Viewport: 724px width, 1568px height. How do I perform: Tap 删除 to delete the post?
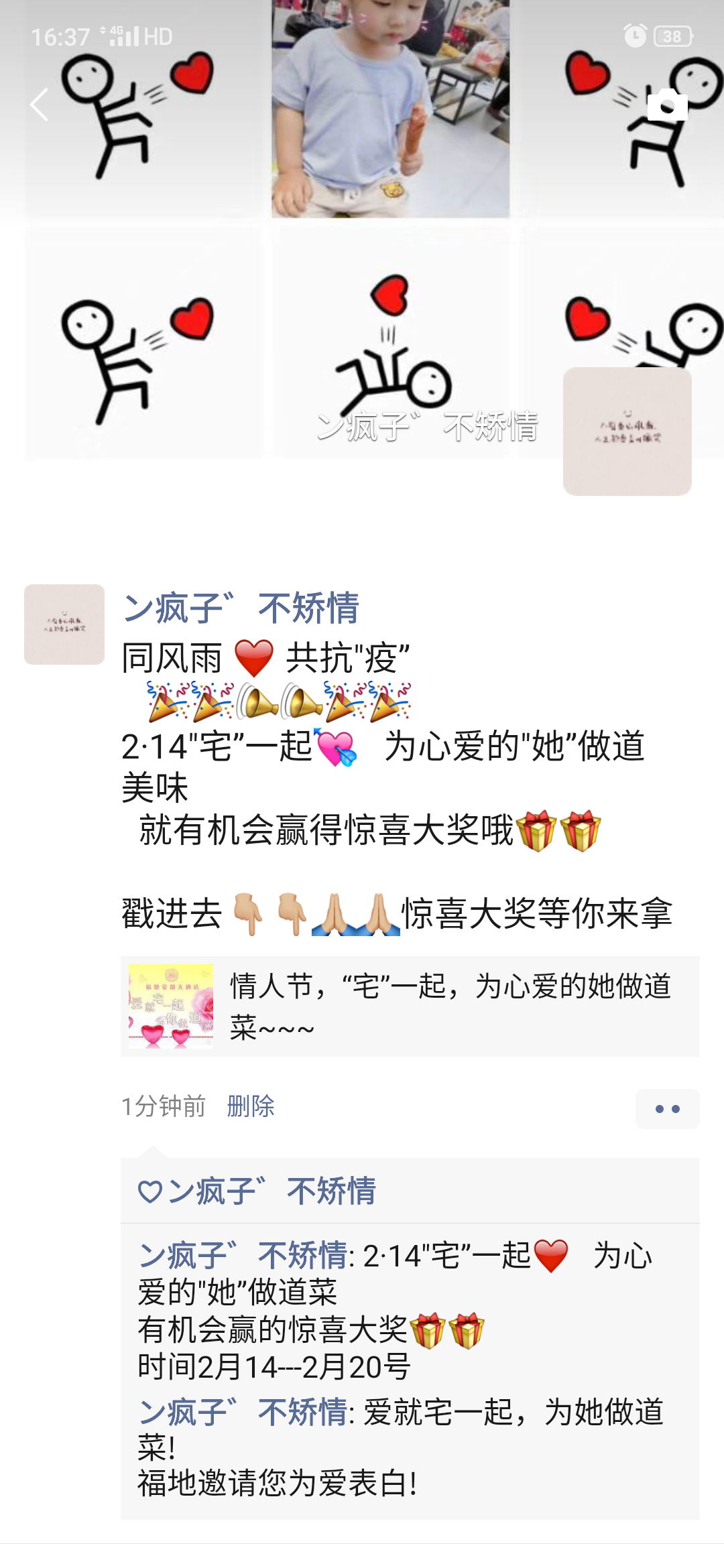point(251,1106)
